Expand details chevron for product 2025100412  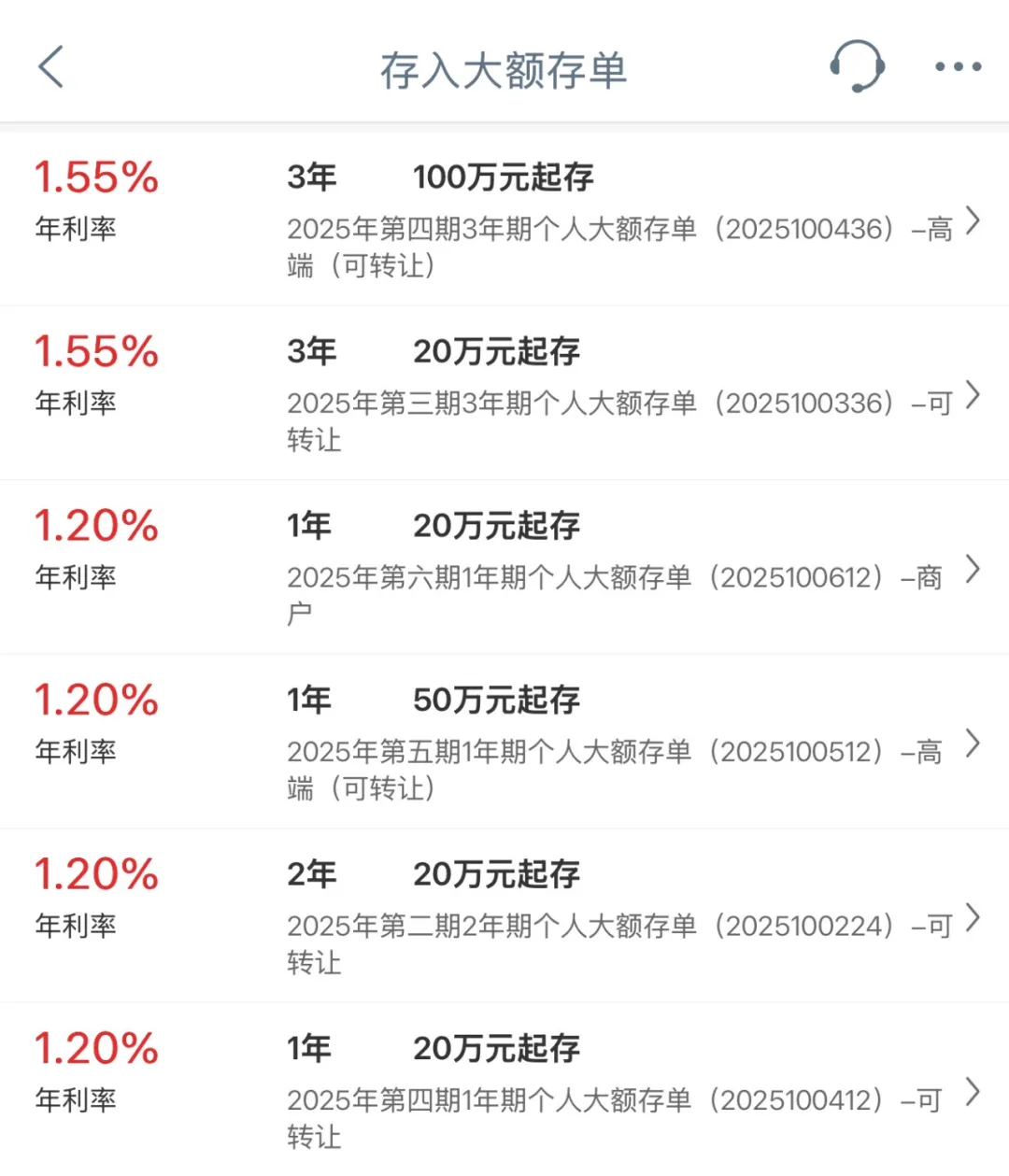coord(972,1088)
